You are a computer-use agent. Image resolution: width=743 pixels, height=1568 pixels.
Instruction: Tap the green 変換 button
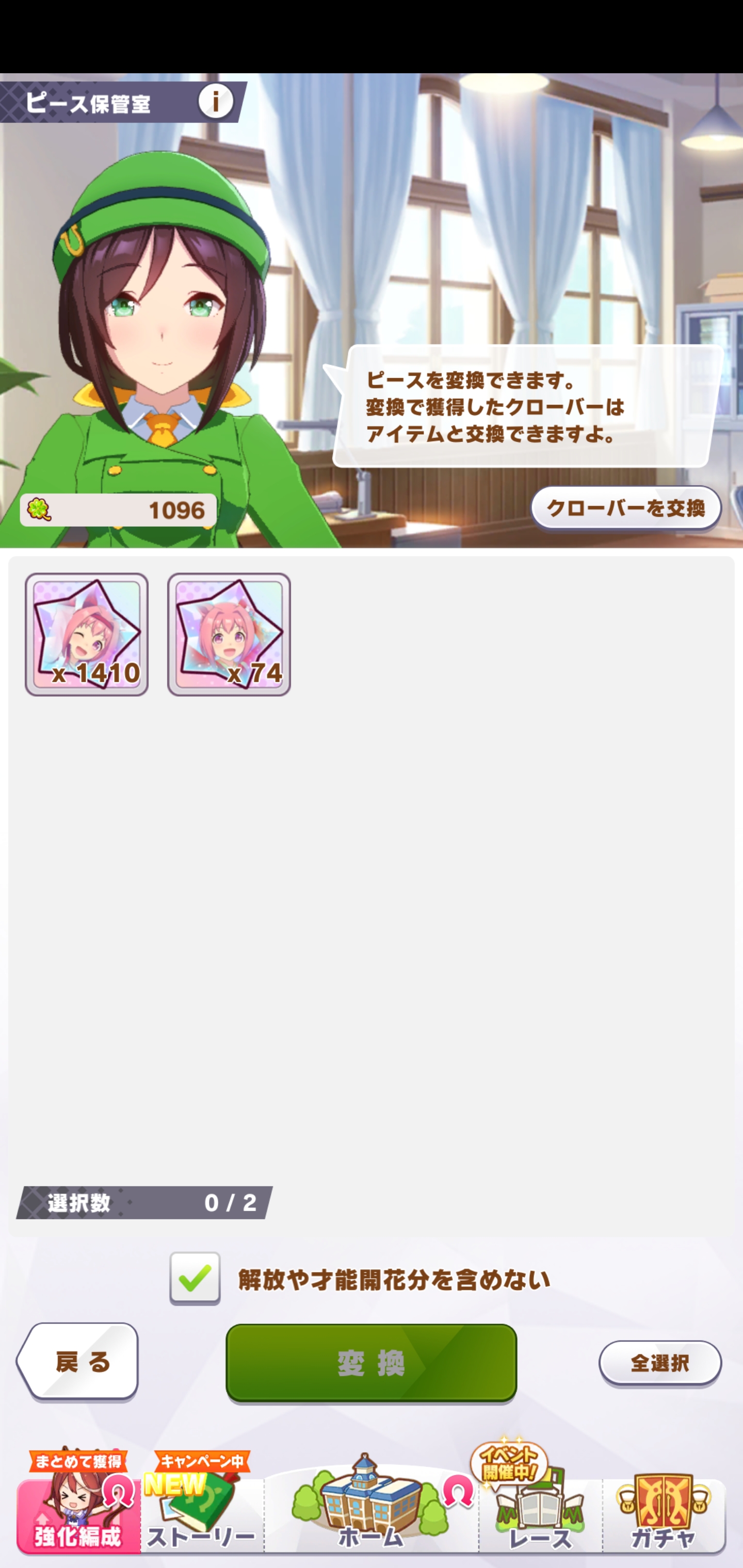point(371,1363)
